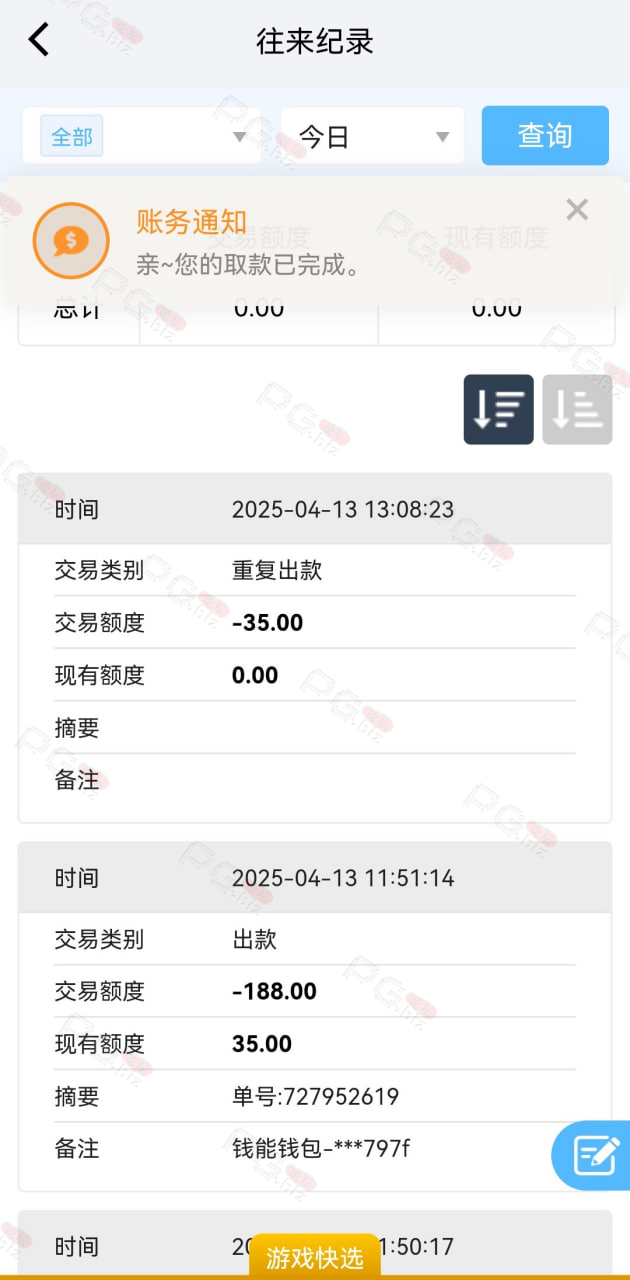The width and height of the screenshot is (630, 1280).
Task: Open the 全部 transaction type dropdown
Action: point(142,136)
